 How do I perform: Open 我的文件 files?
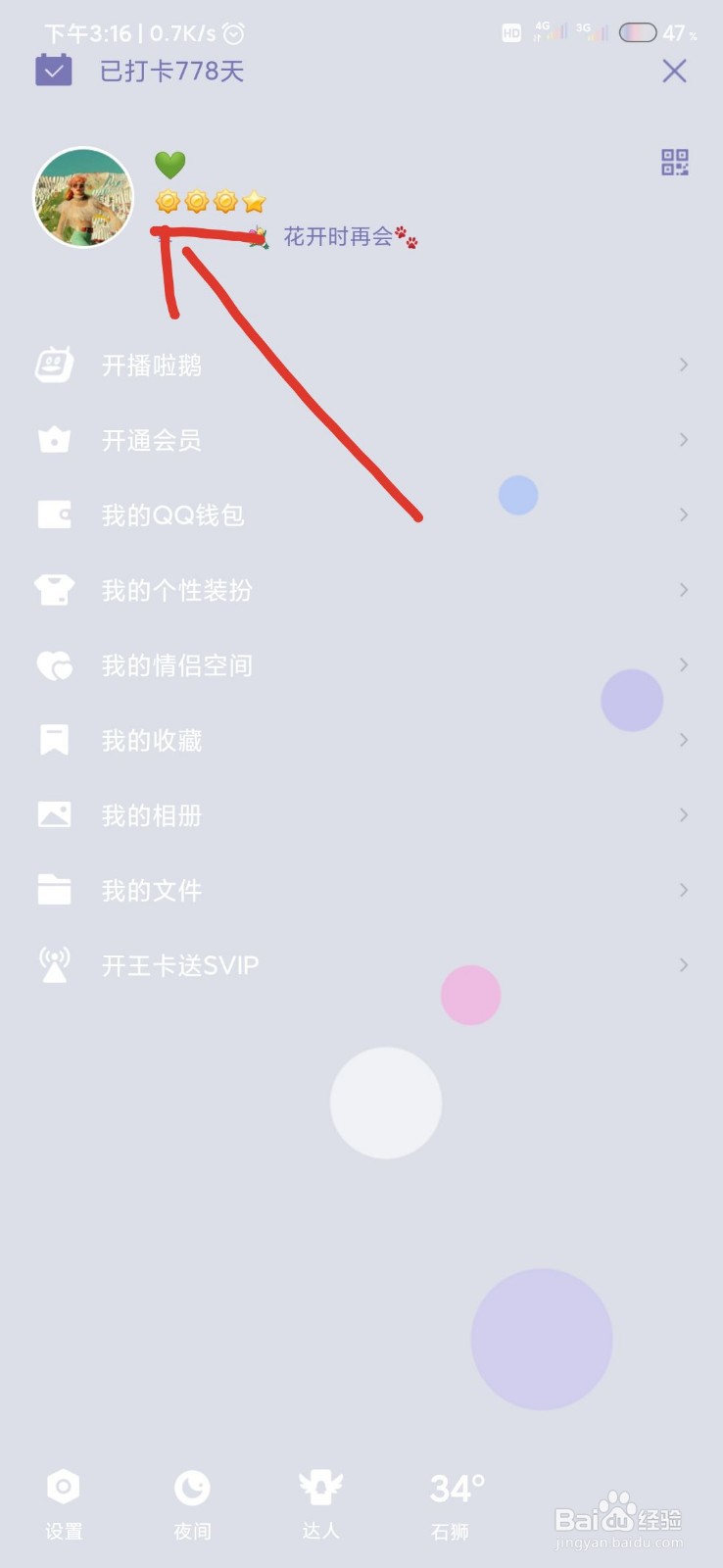tap(152, 890)
